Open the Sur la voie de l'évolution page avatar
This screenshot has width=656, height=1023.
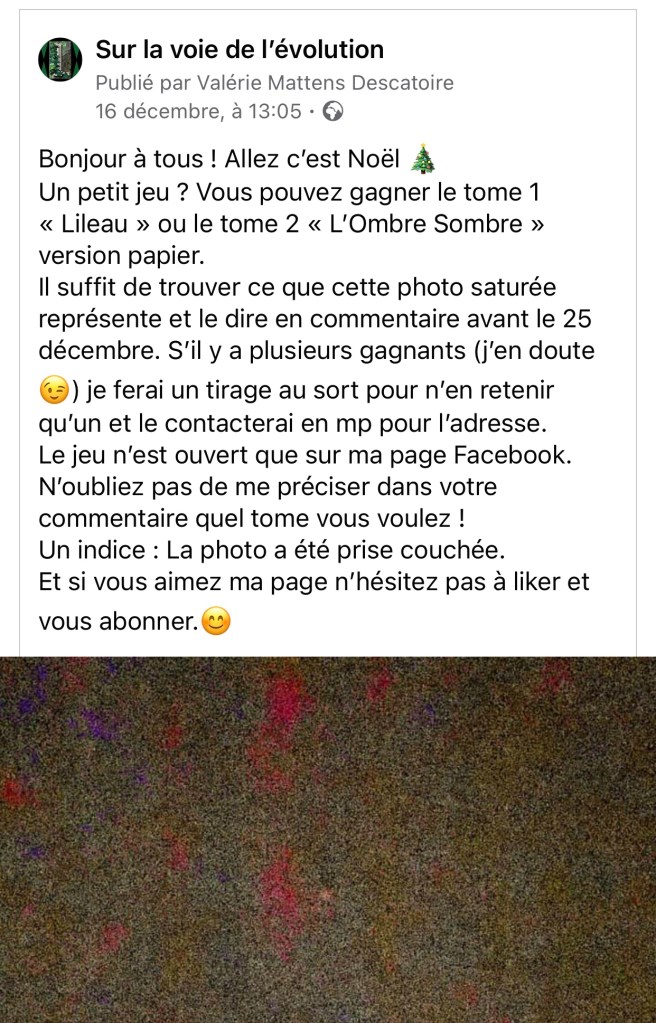(59, 60)
